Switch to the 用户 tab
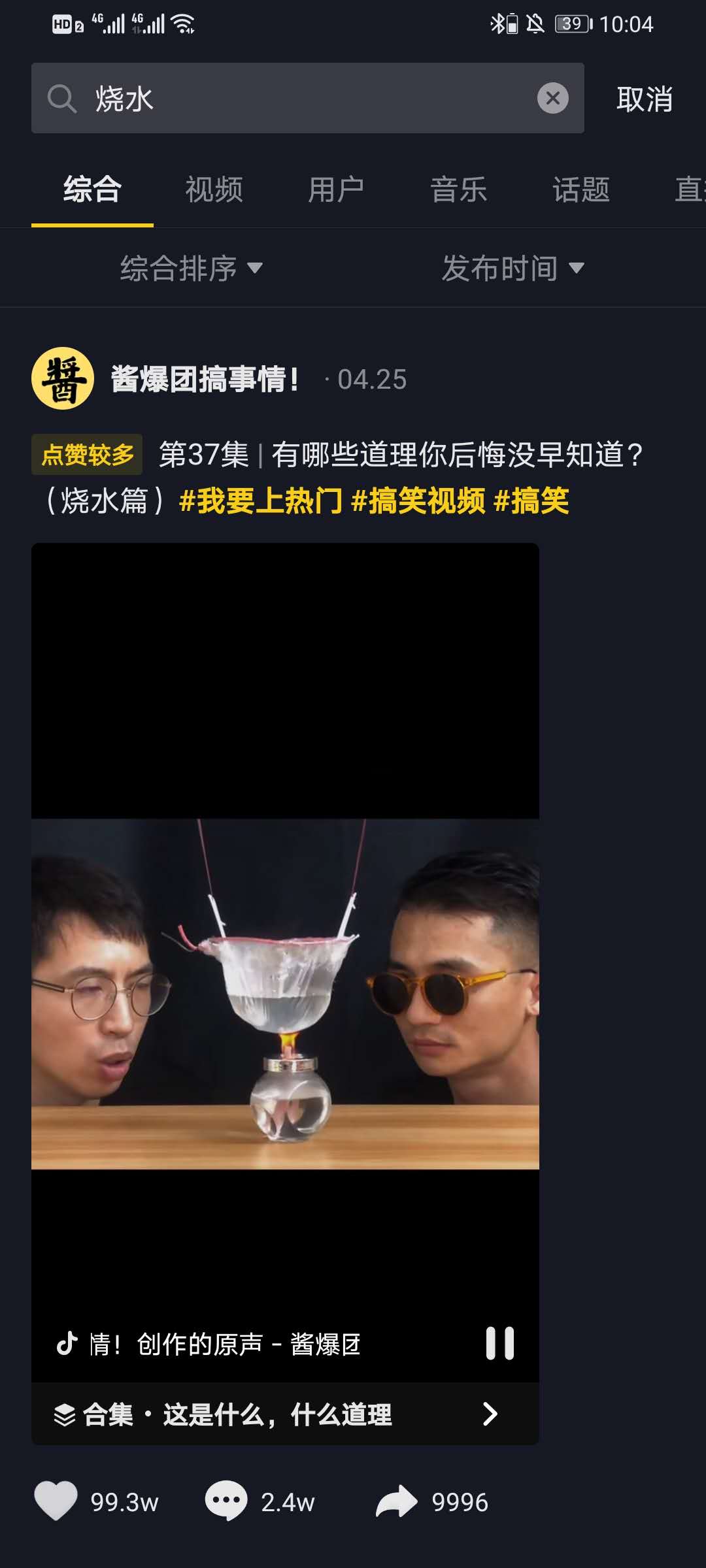The width and height of the screenshot is (706, 1568). (336, 190)
